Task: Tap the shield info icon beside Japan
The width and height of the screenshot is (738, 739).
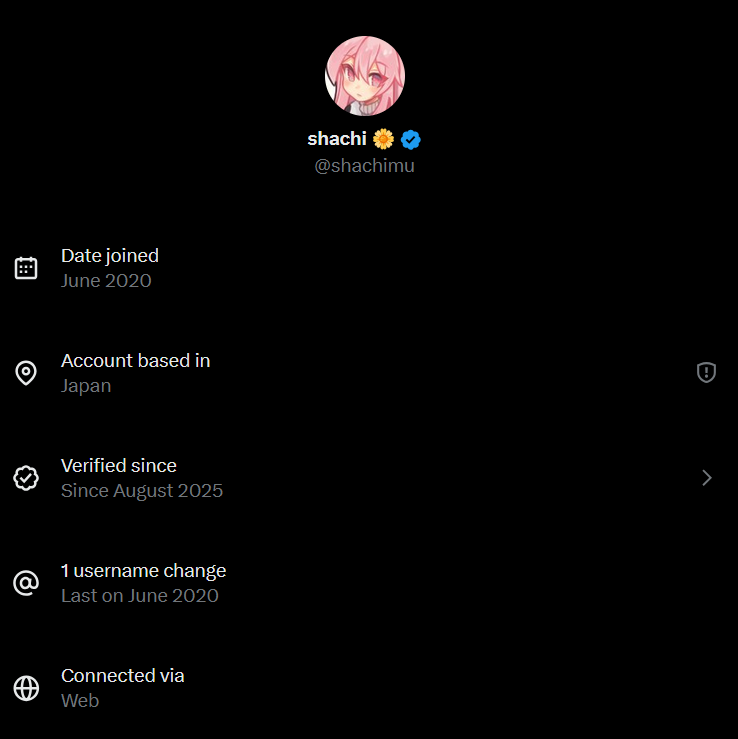Action: click(x=706, y=373)
